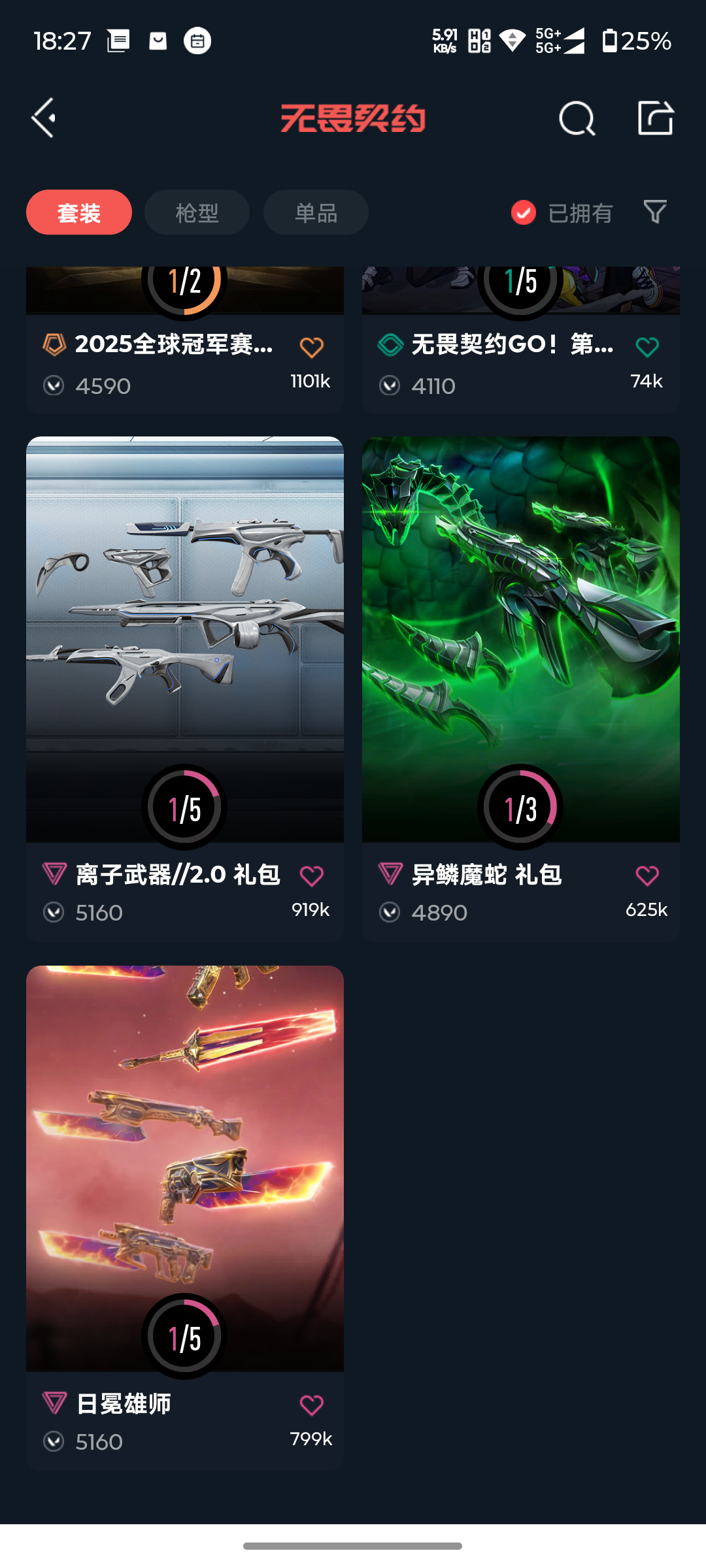Like the 异鳞魔蛇 礼包 bundle

[x=647, y=876]
